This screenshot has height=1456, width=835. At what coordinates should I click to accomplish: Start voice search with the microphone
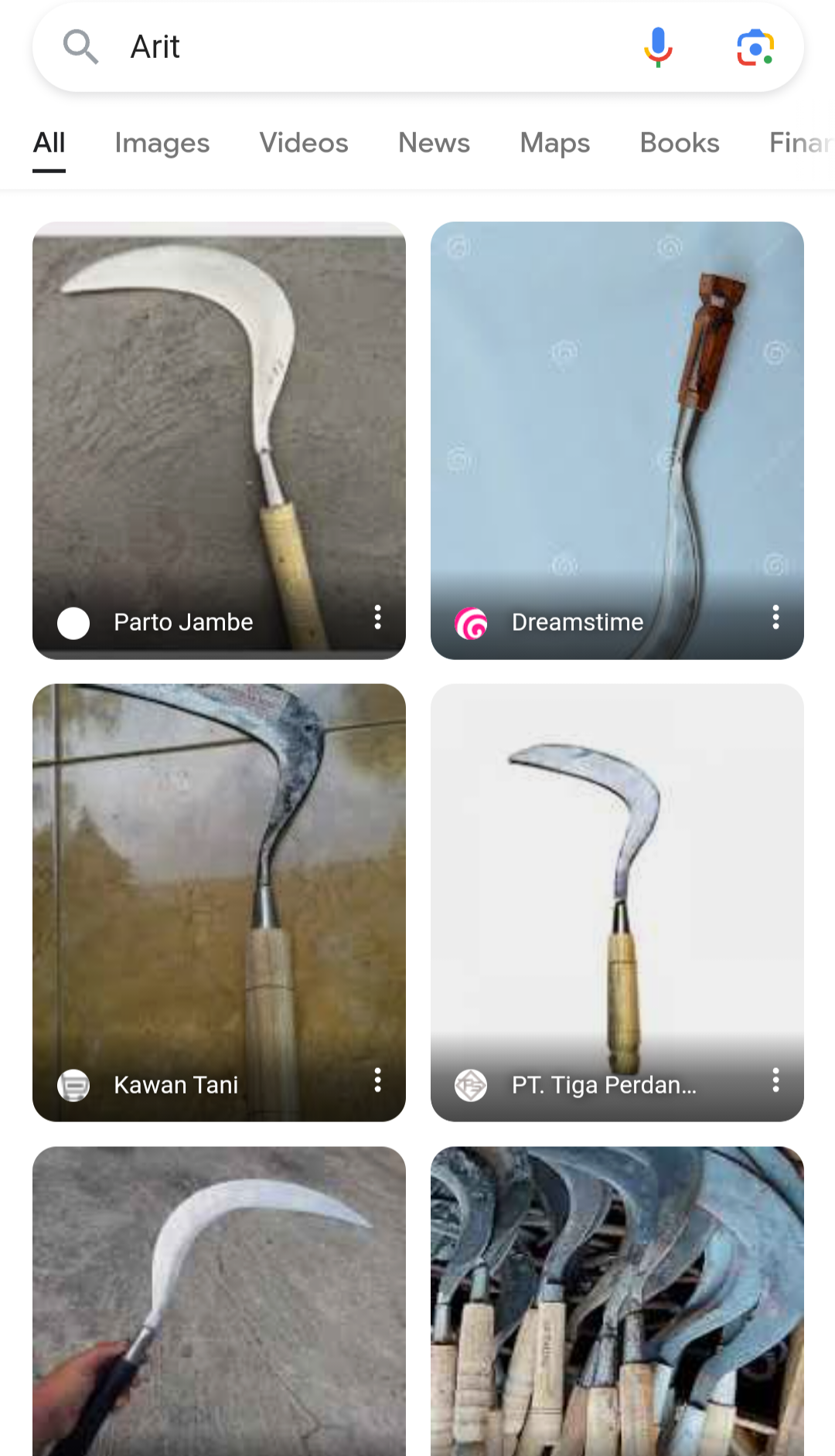pyautogui.click(x=658, y=47)
